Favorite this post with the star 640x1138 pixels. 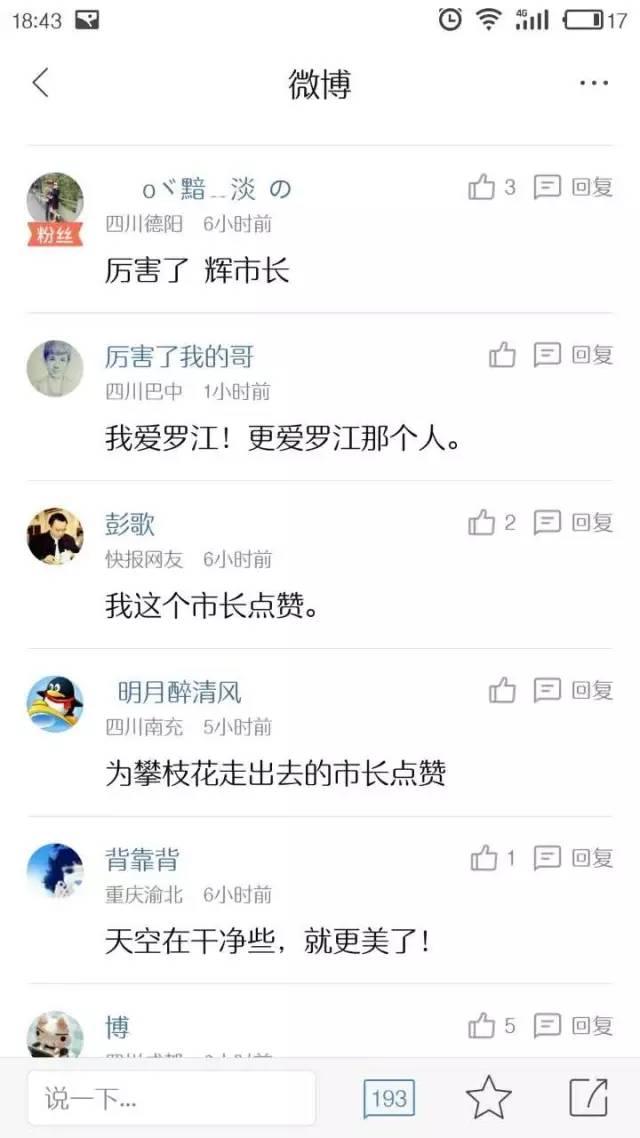(x=489, y=1098)
